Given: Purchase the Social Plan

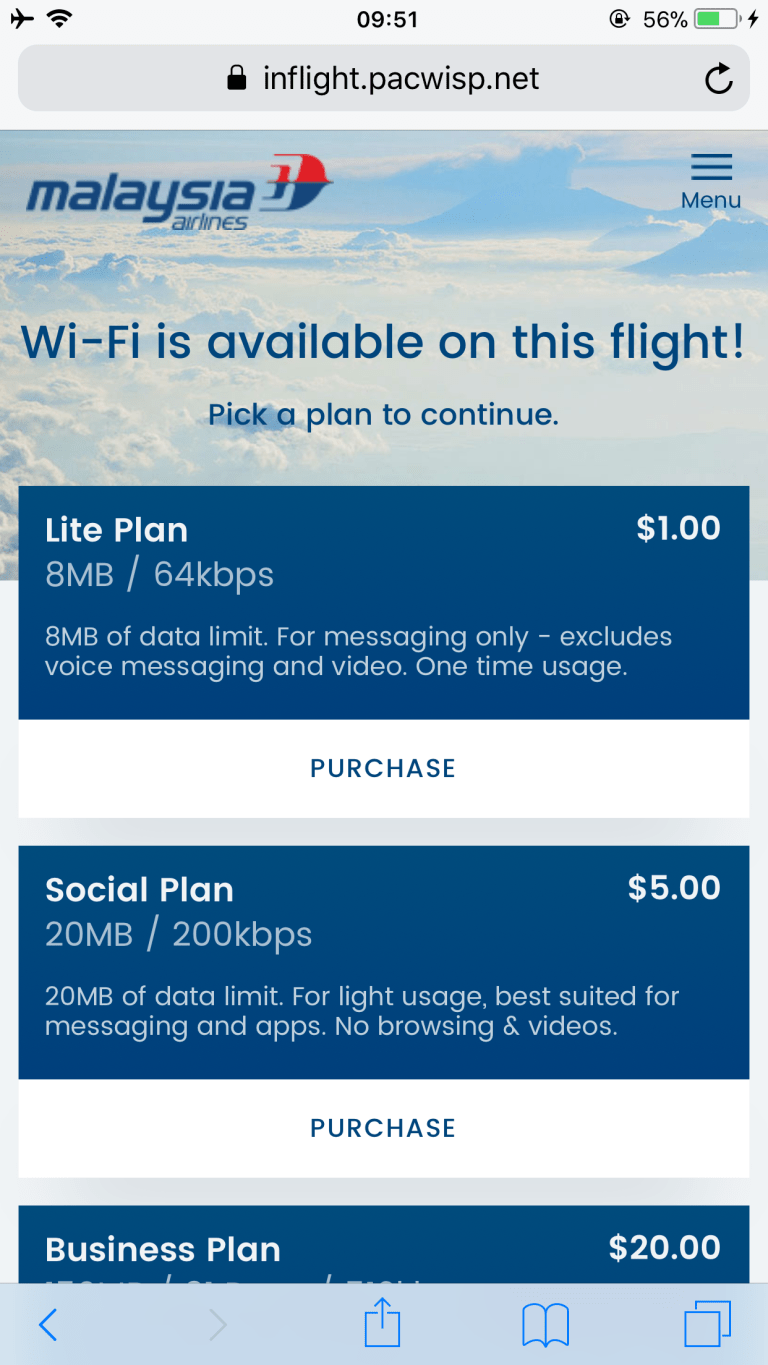Looking at the screenshot, I should (x=383, y=1128).
